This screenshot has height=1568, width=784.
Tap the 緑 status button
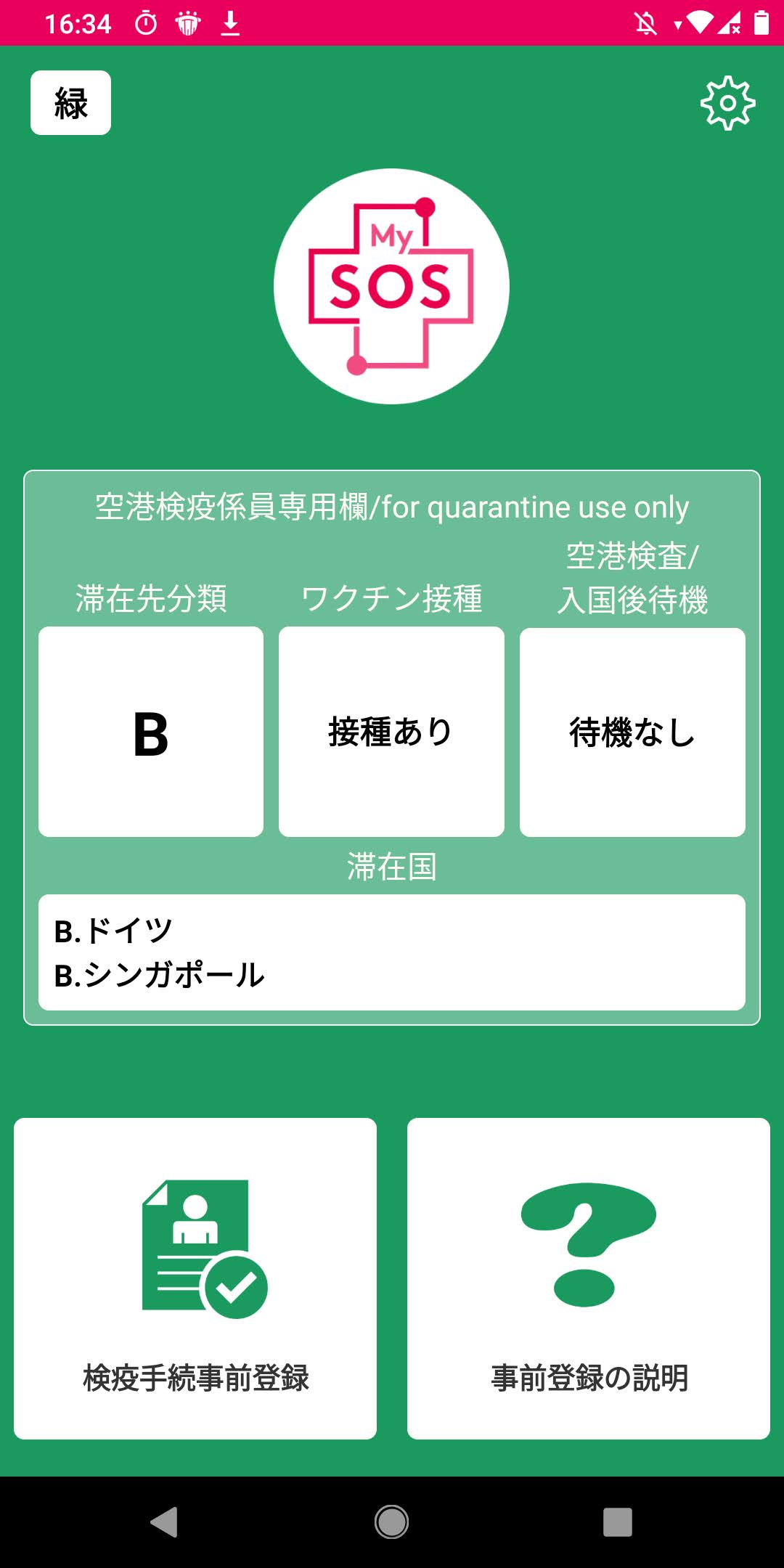coord(70,103)
